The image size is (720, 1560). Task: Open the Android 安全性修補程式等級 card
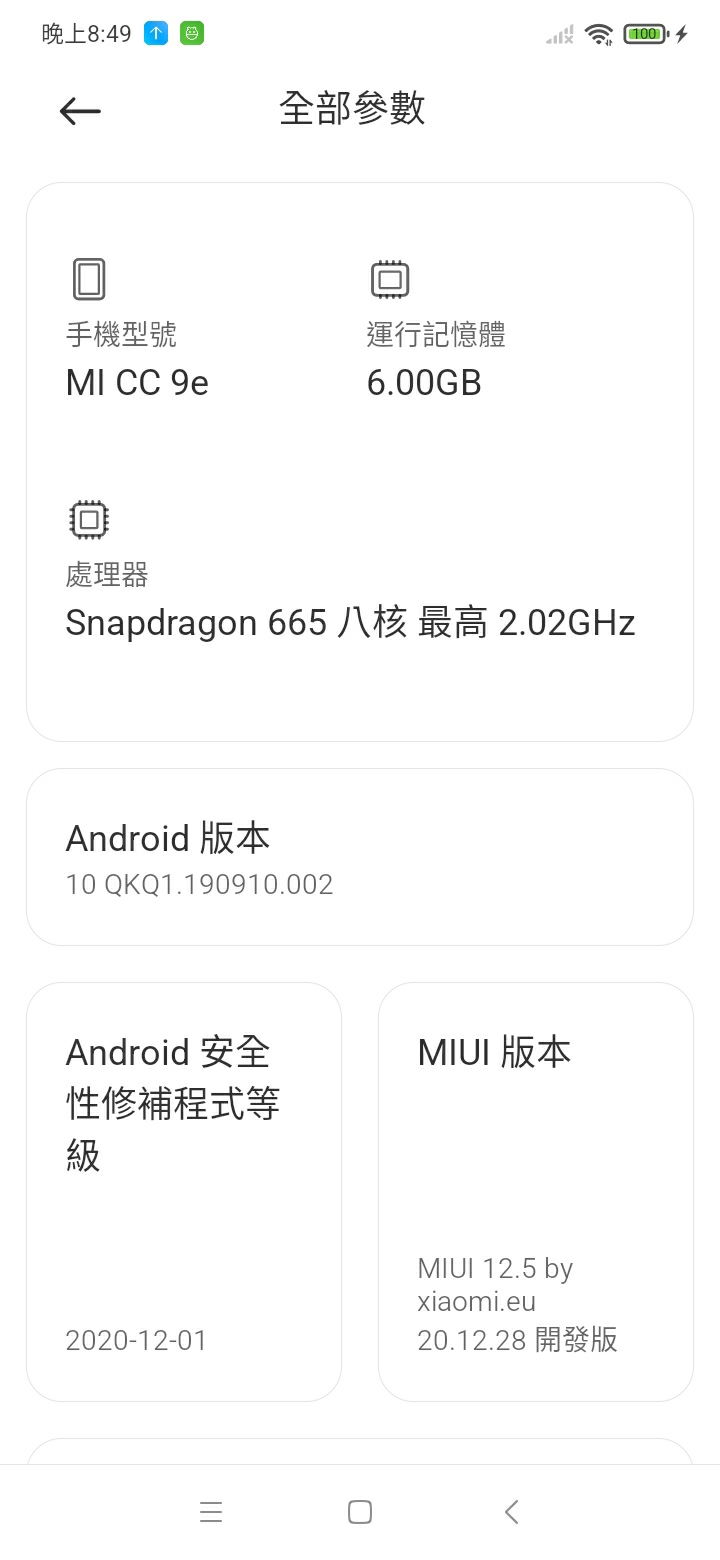[184, 1191]
